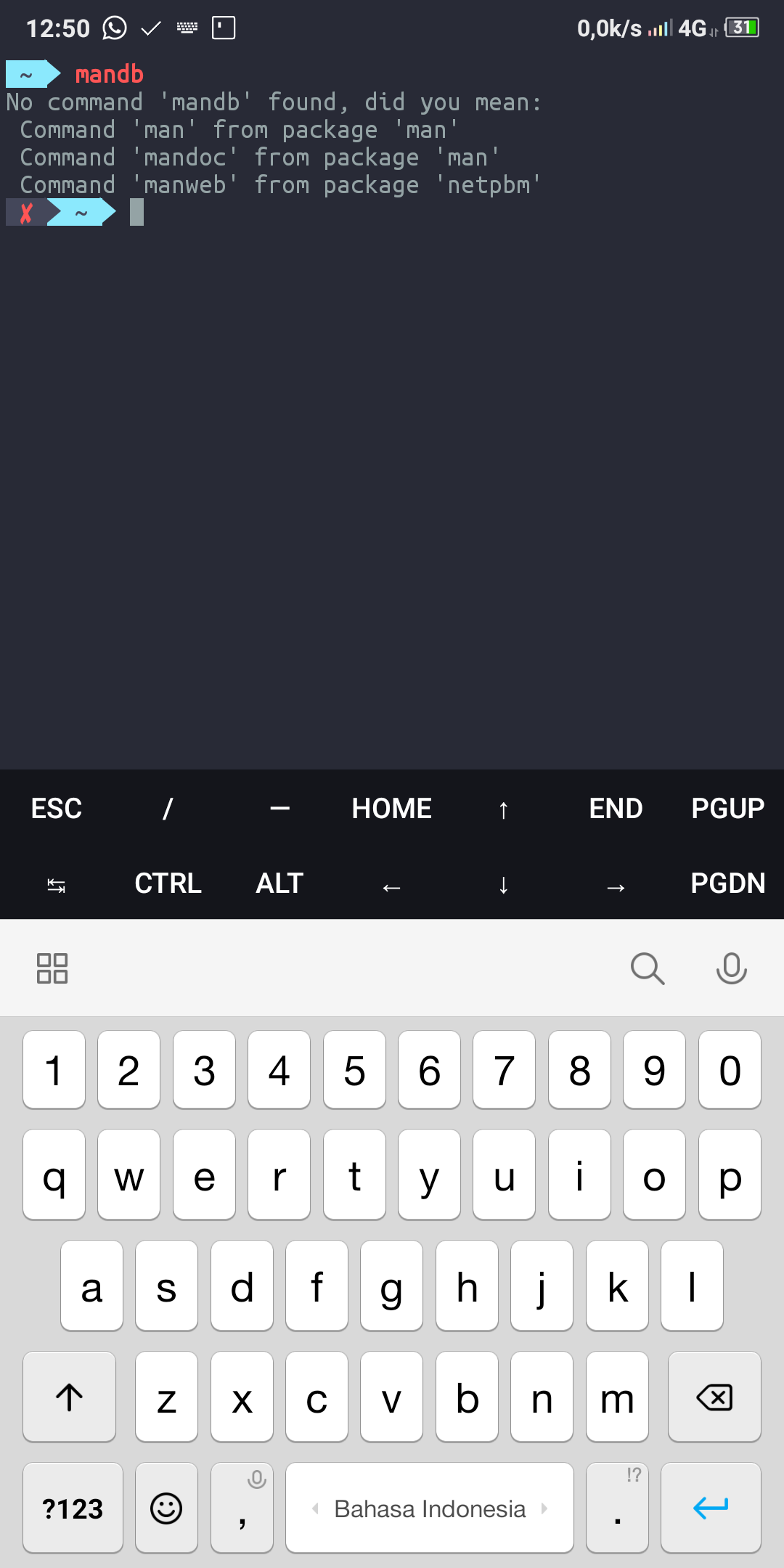Image resolution: width=784 pixels, height=1568 pixels.
Task: Tap the voice input microphone icon
Action: 731,968
